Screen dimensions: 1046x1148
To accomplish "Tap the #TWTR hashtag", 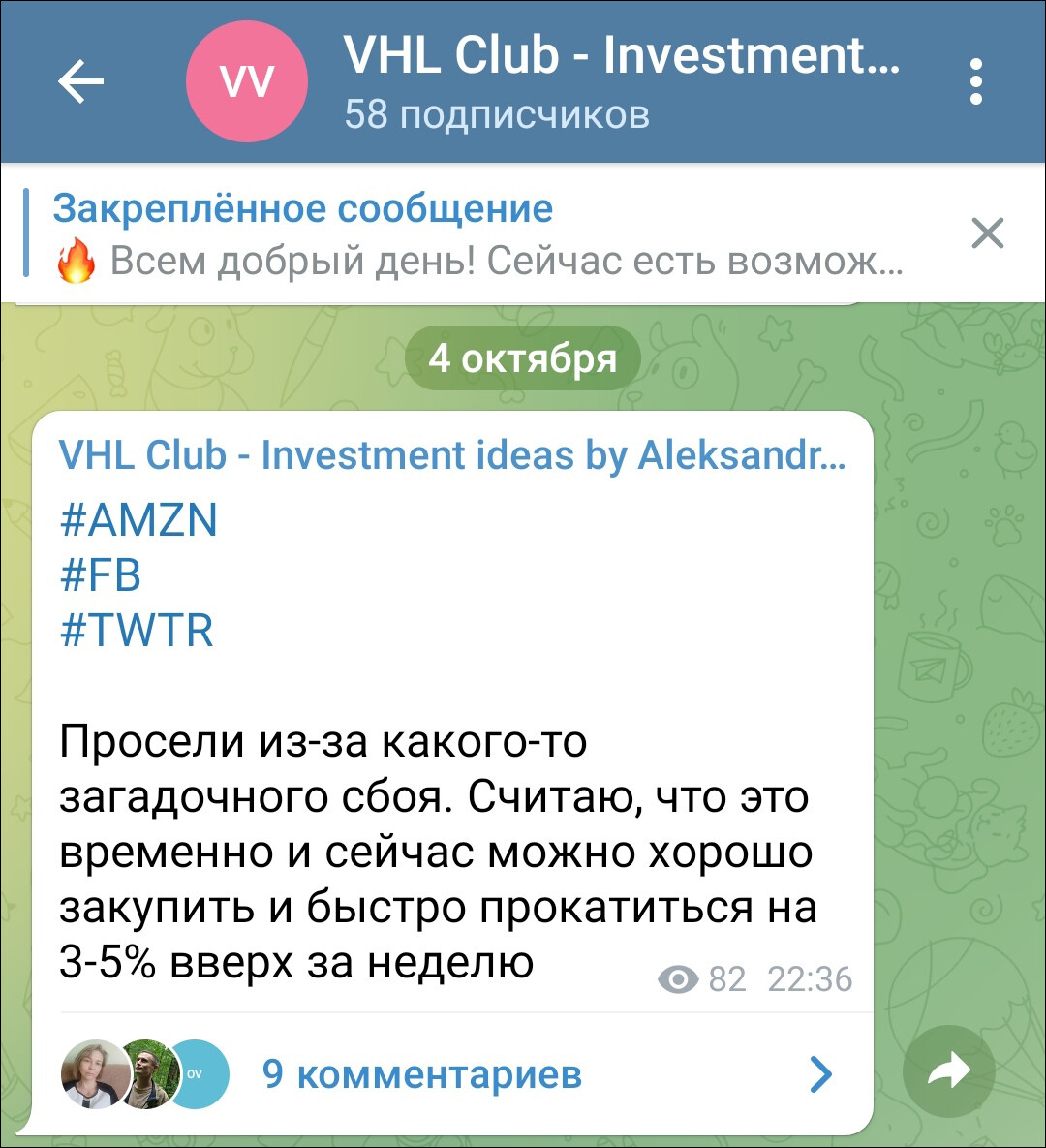I will pos(137,632).
